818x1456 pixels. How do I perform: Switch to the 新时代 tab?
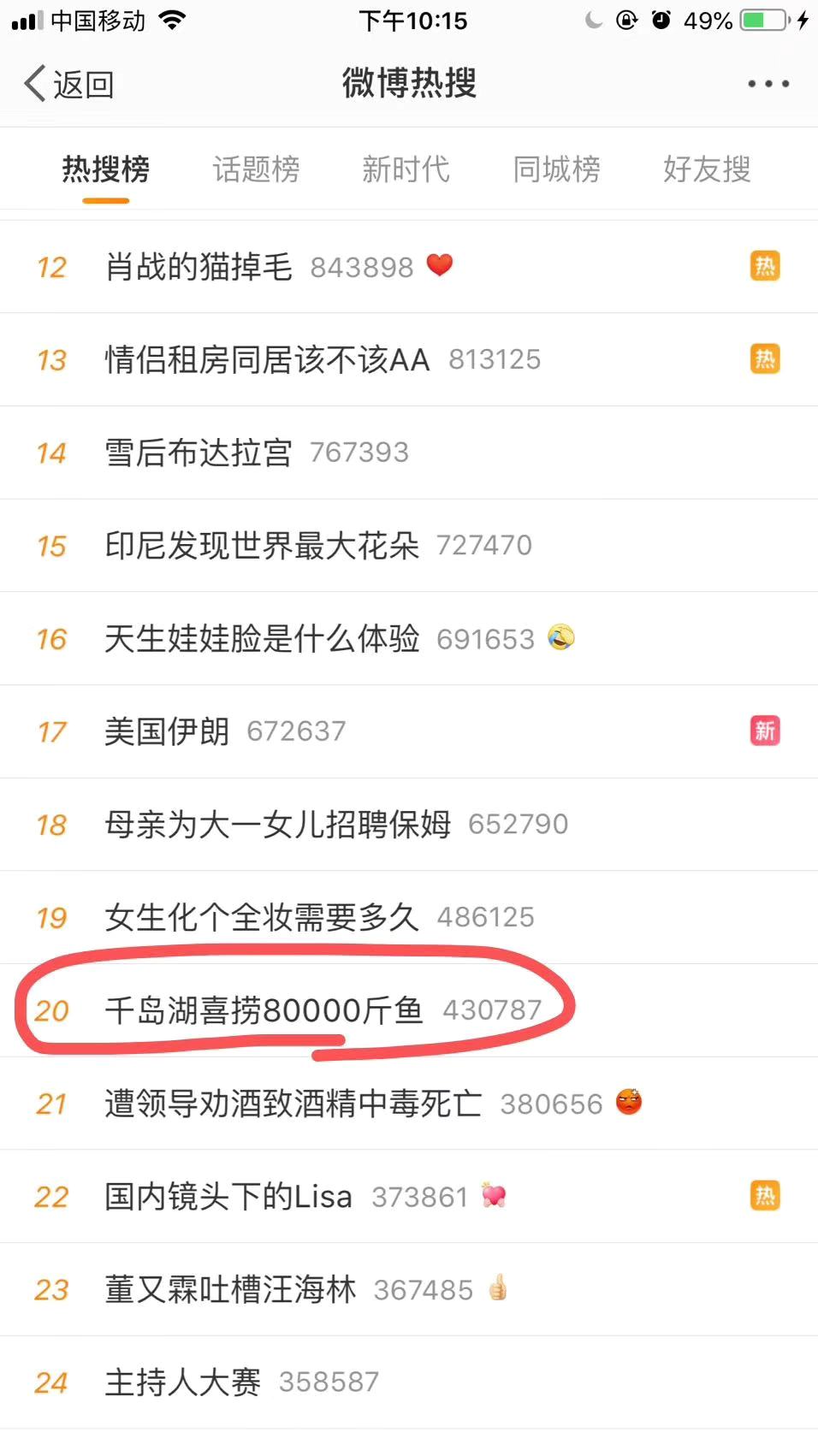[406, 169]
